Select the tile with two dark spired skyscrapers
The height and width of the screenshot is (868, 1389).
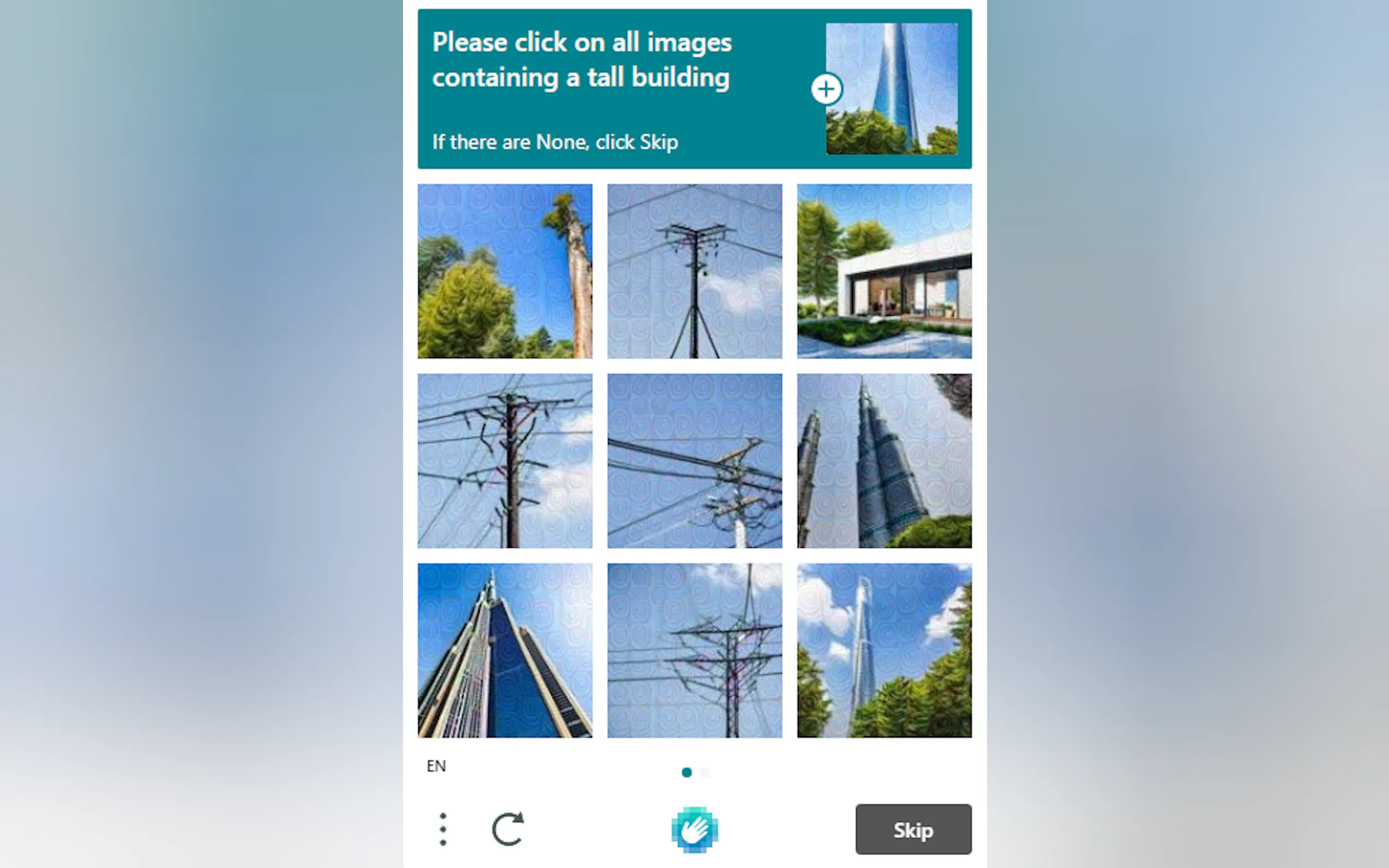pyautogui.click(x=884, y=460)
